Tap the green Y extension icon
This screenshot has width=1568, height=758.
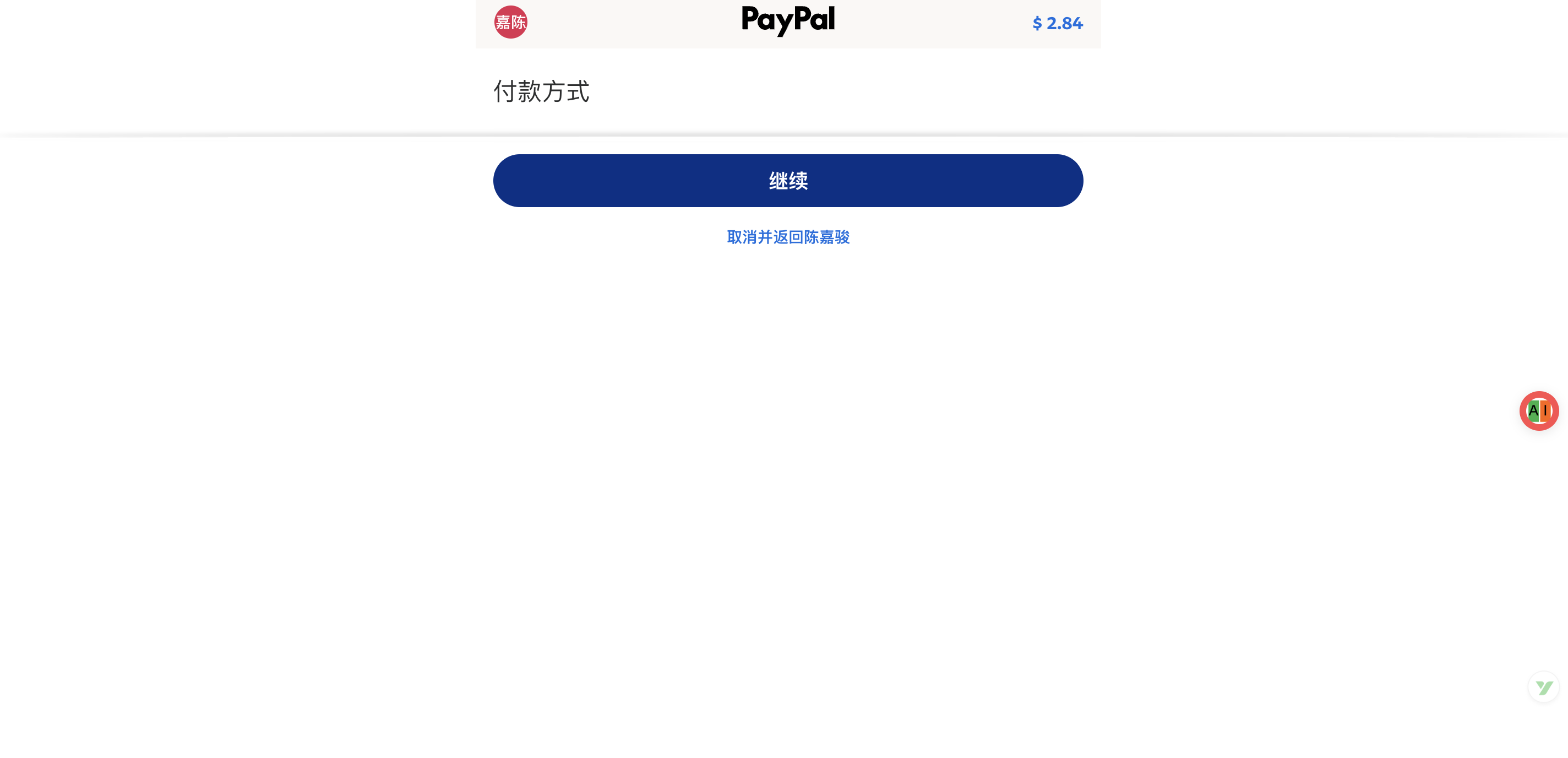[x=1543, y=687]
